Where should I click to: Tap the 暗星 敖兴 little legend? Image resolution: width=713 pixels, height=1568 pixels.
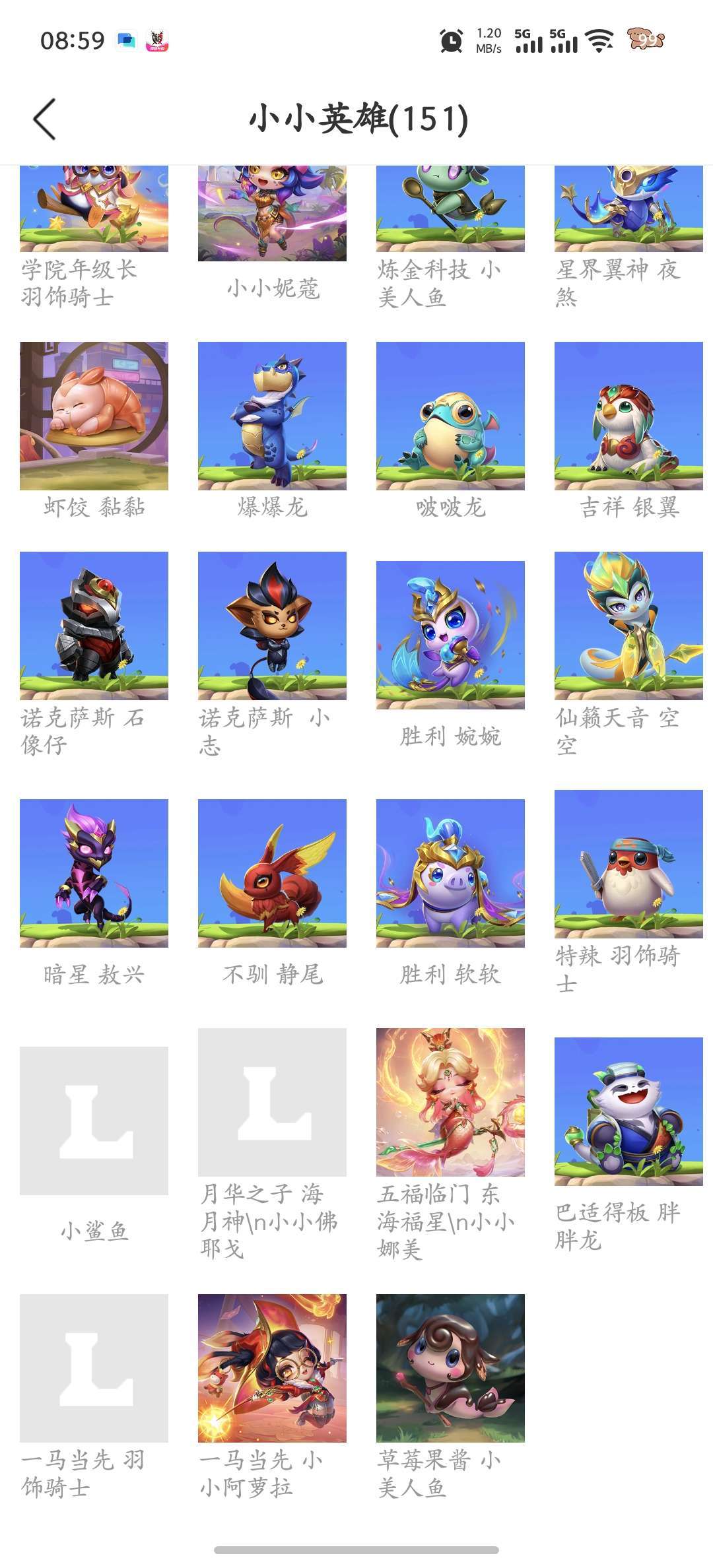point(94,873)
